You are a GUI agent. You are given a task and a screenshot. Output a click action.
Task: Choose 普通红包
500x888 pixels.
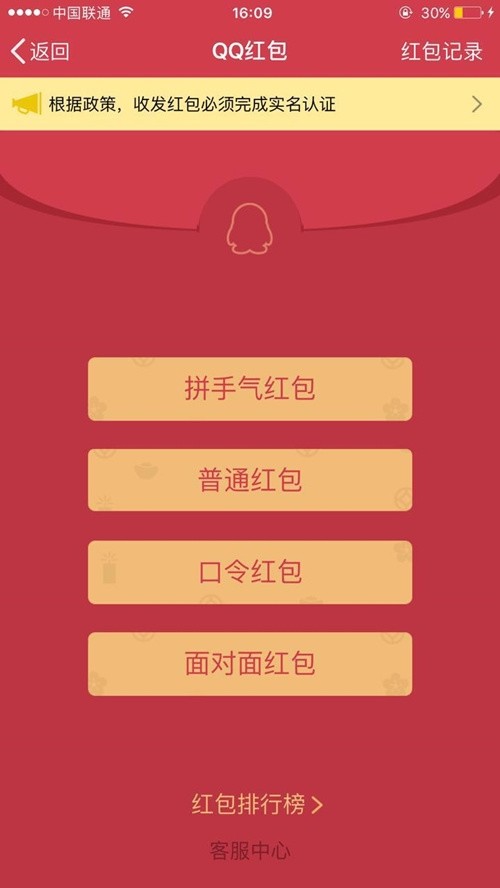coord(250,480)
